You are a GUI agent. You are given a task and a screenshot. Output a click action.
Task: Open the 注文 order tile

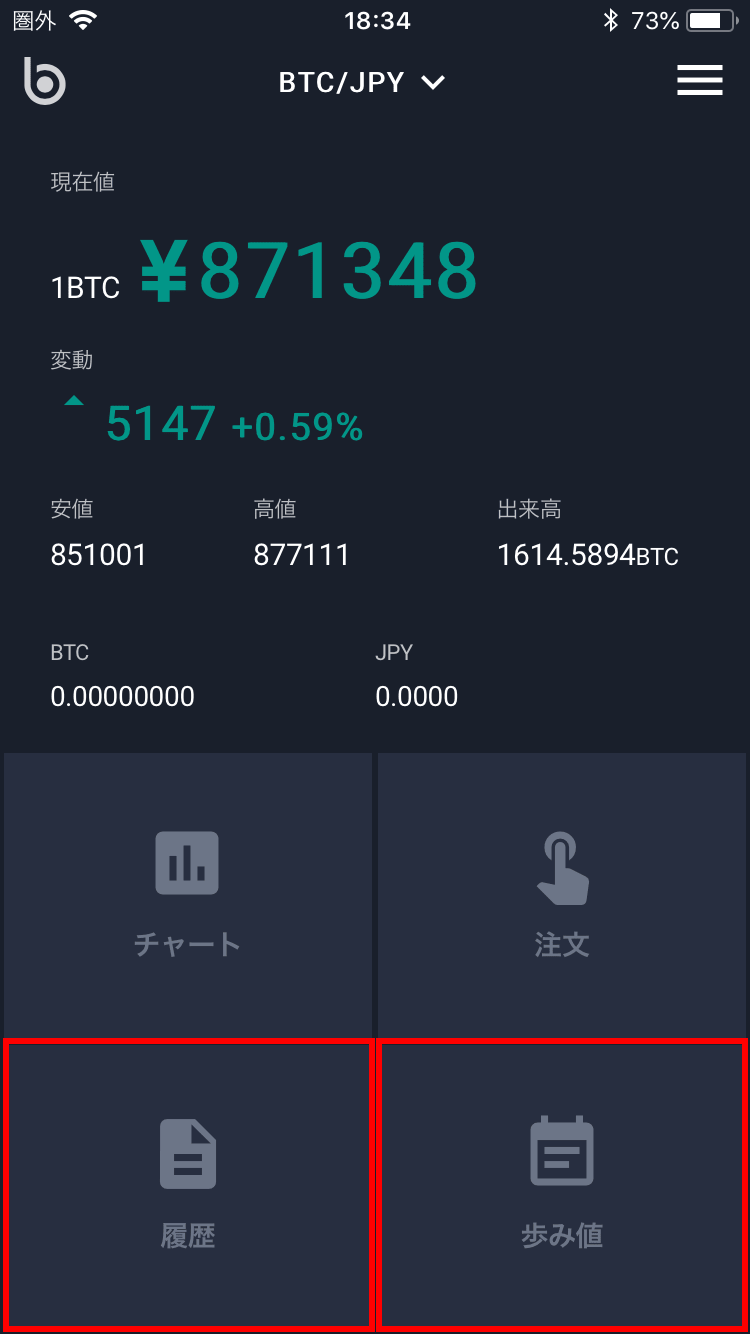(562, 895)
